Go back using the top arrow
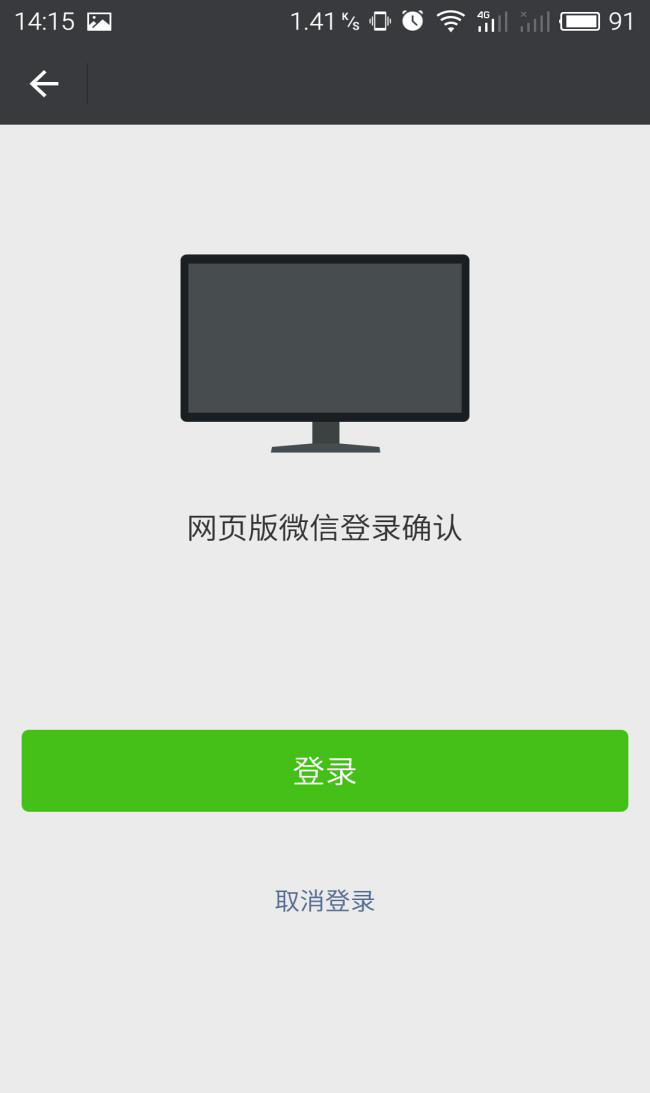Viewport: 650px width, 1093px height. (x=44, y=84)
